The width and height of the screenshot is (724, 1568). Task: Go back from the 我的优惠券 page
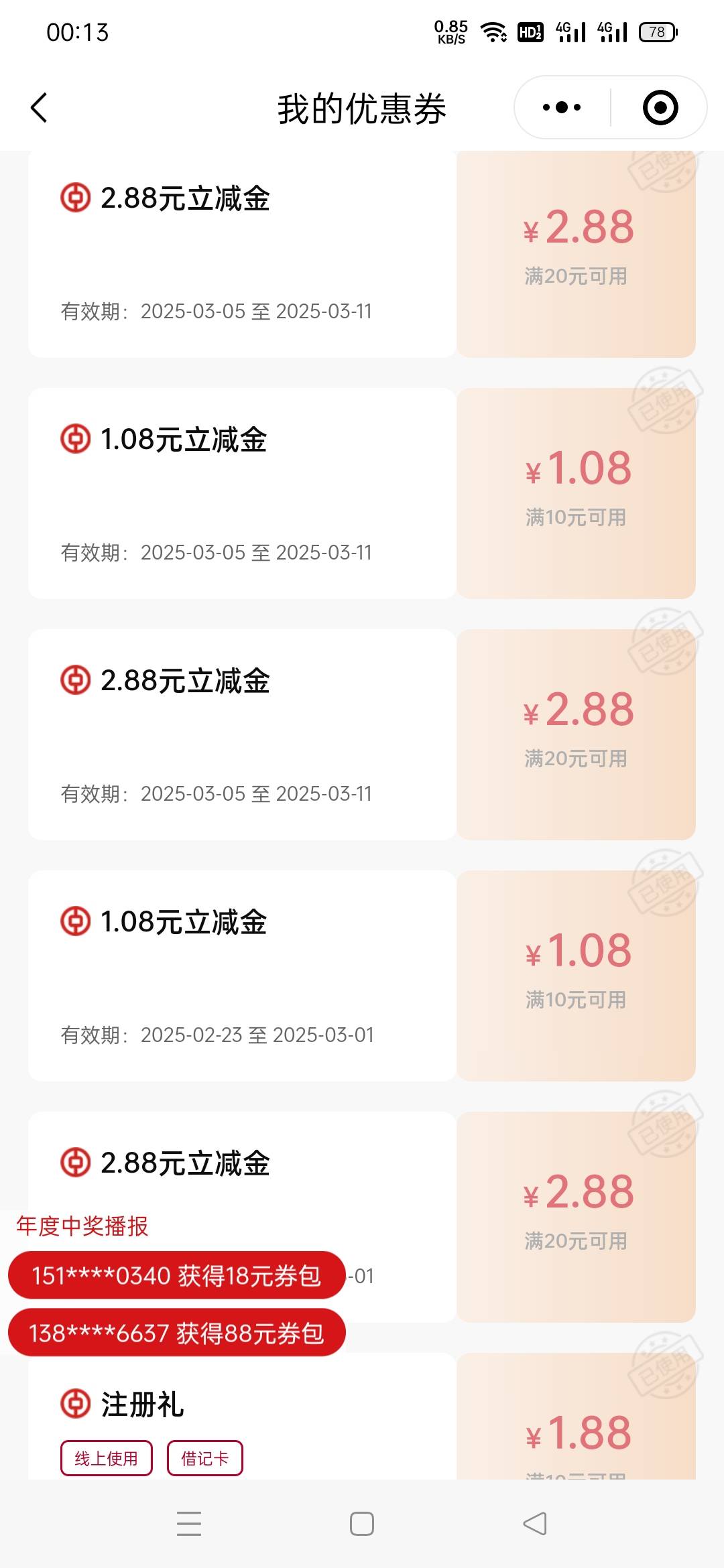pos(39,108)
